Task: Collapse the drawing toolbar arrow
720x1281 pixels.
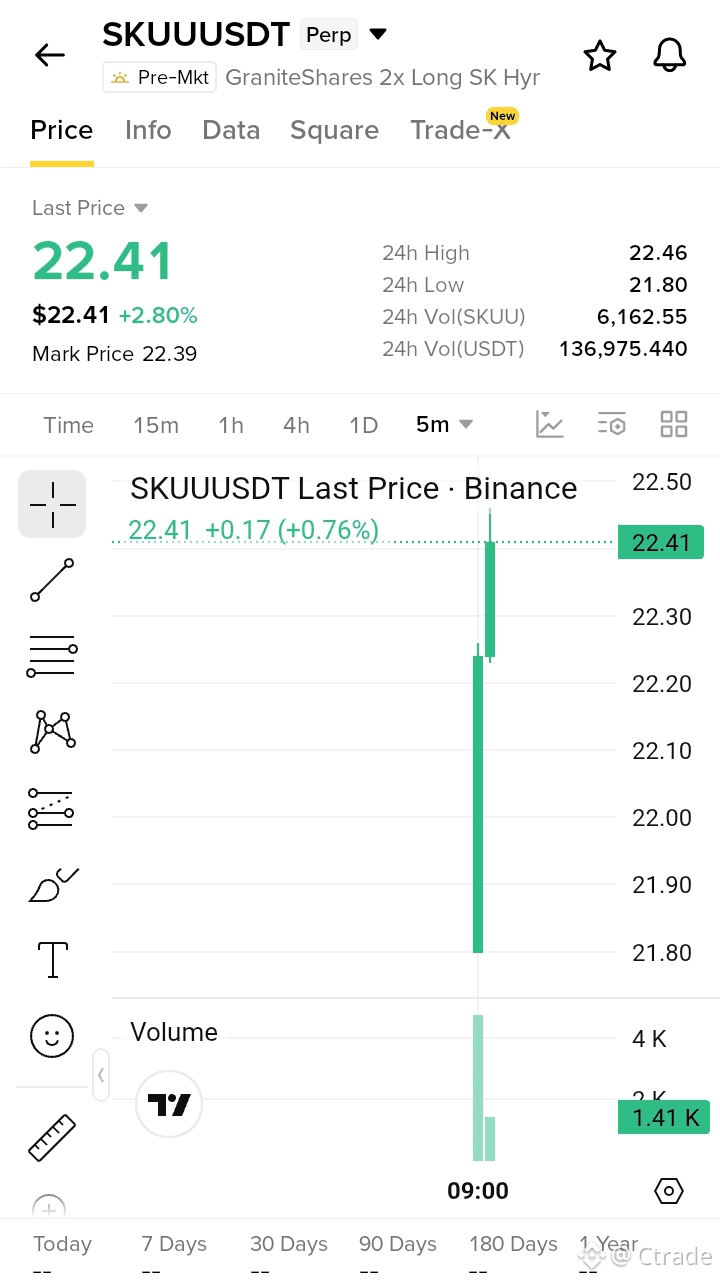Action: tap(100, 1075)
